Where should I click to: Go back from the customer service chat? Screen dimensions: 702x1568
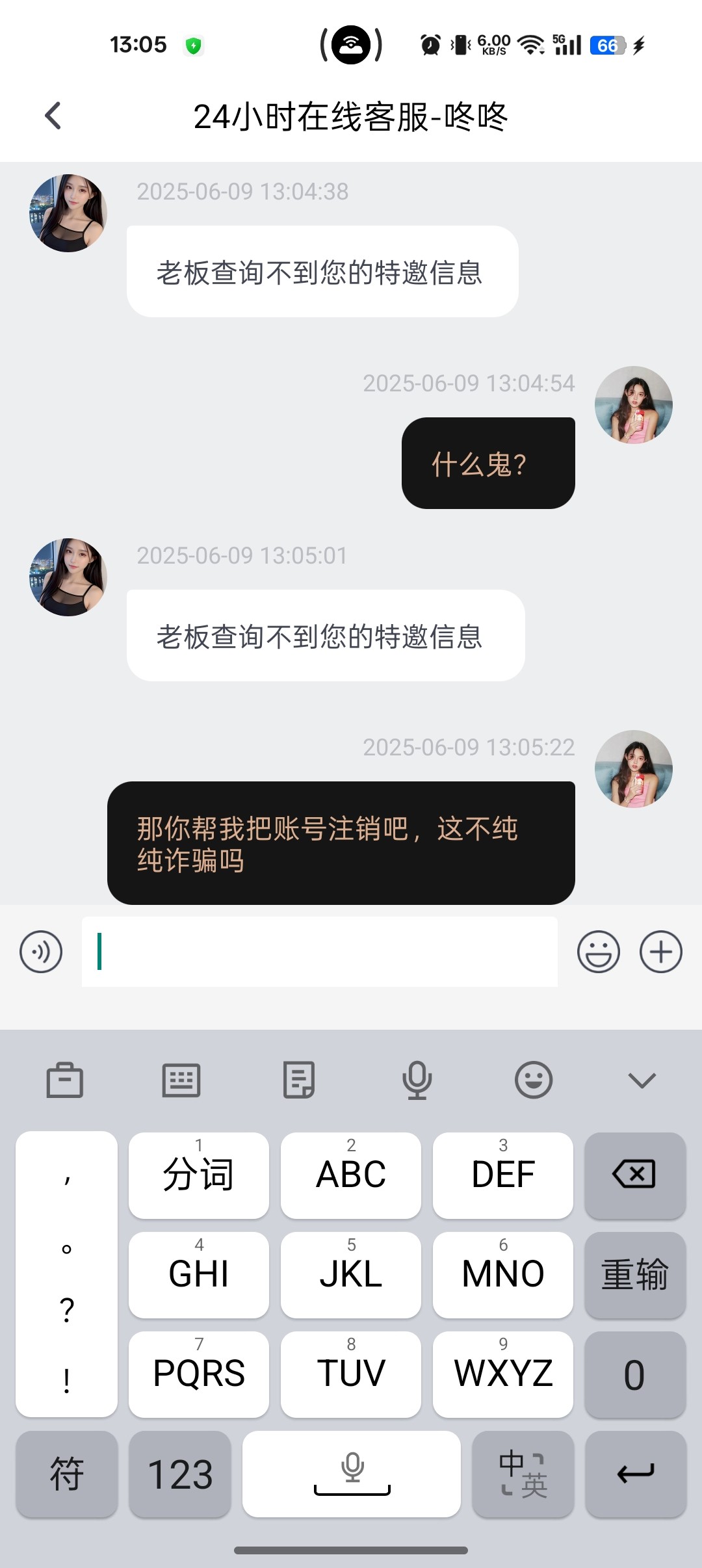point(53,116)
